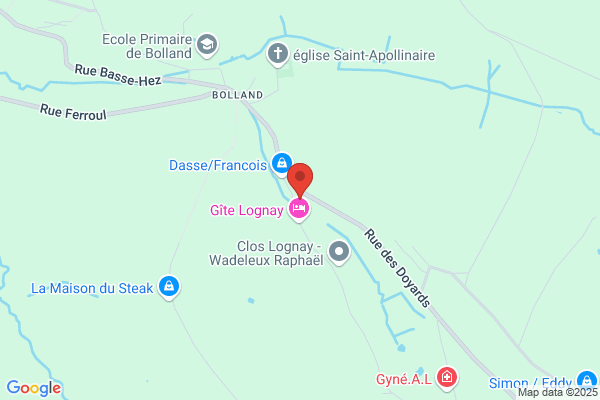Select the Dasse/Francois shop marker
Screen dimensions: 600x400
click(282, 163)
